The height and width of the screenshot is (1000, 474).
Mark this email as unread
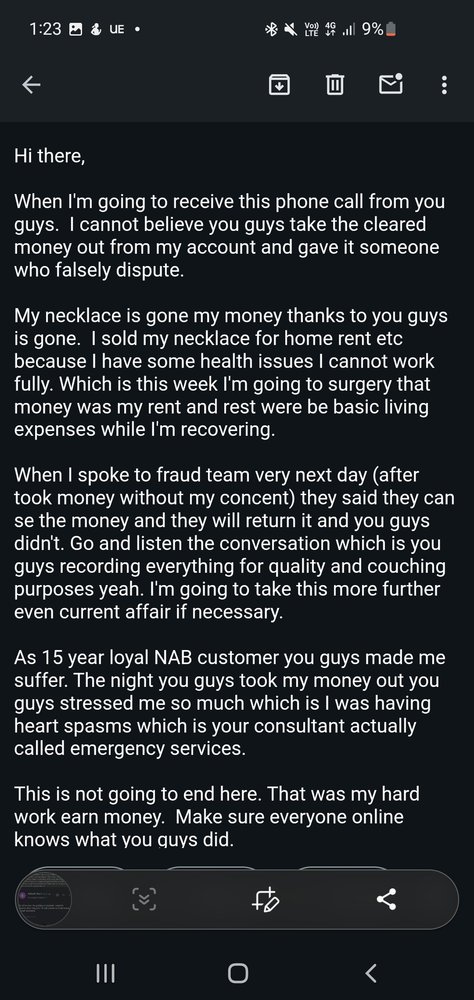click(391, 84)
